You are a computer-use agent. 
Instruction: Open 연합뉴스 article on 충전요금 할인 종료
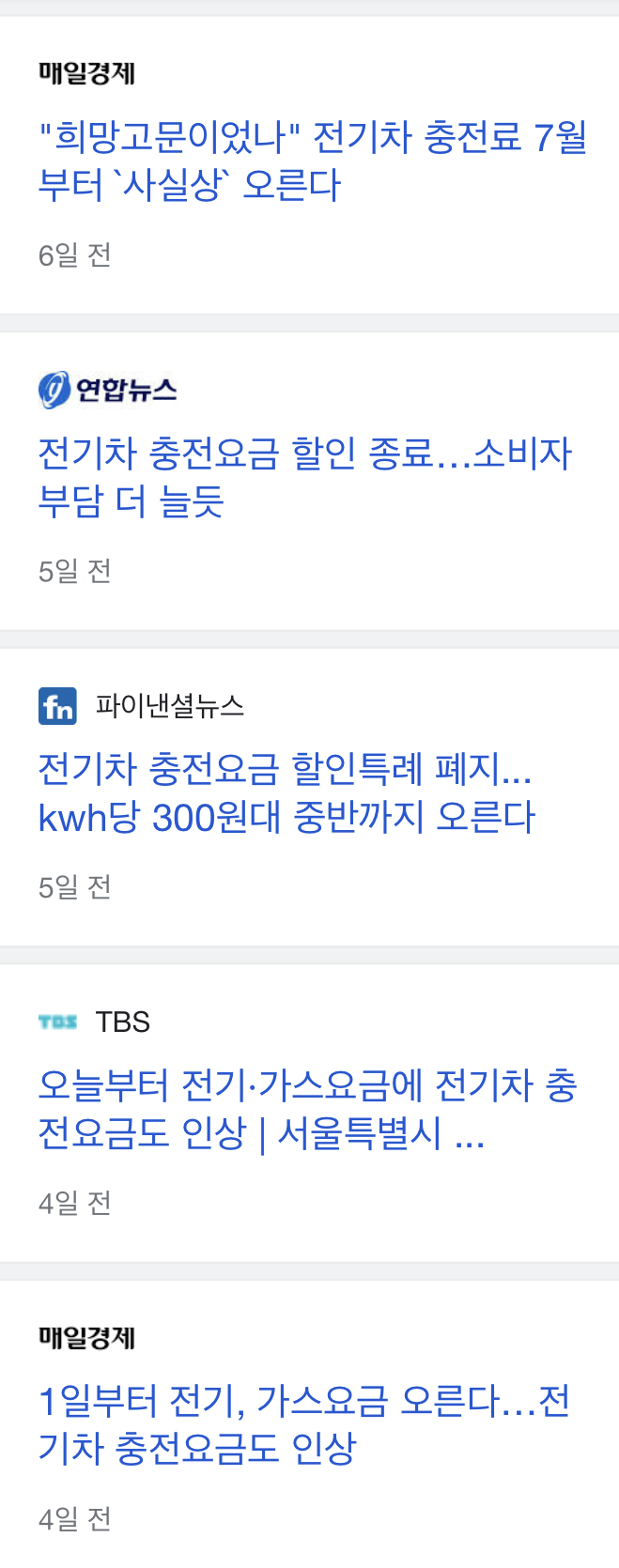(303, 477)
